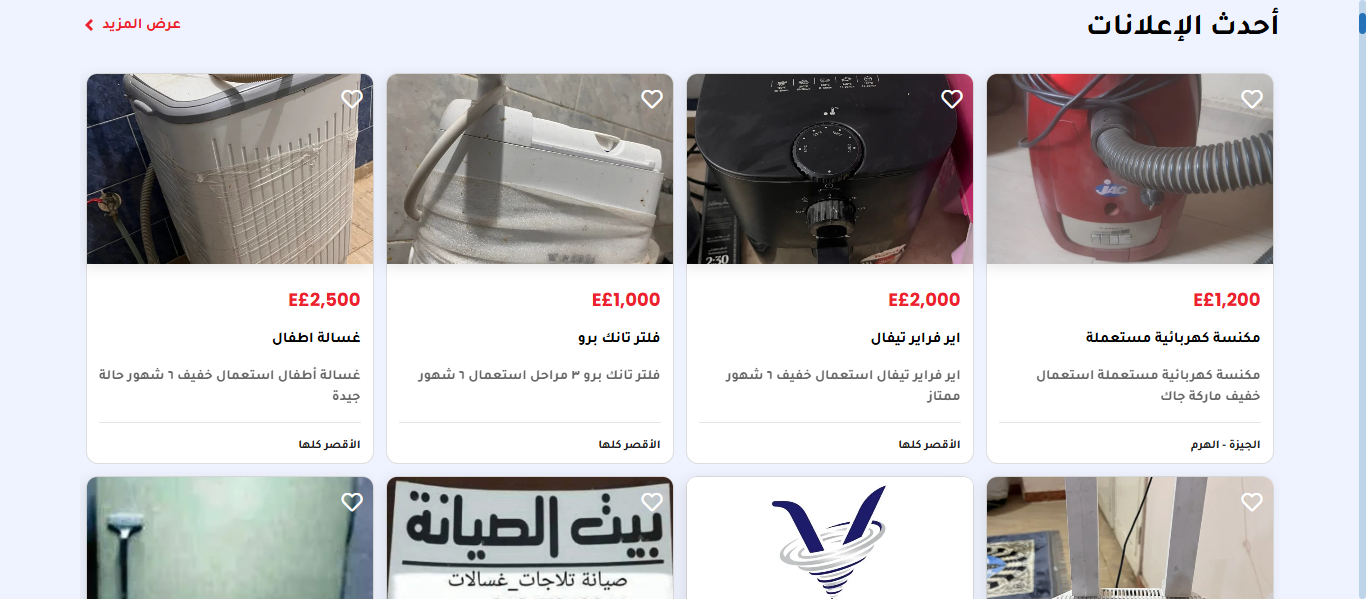Open the اير فراير تيفال listing
The image size is (1366, 599).
point(915,338)
